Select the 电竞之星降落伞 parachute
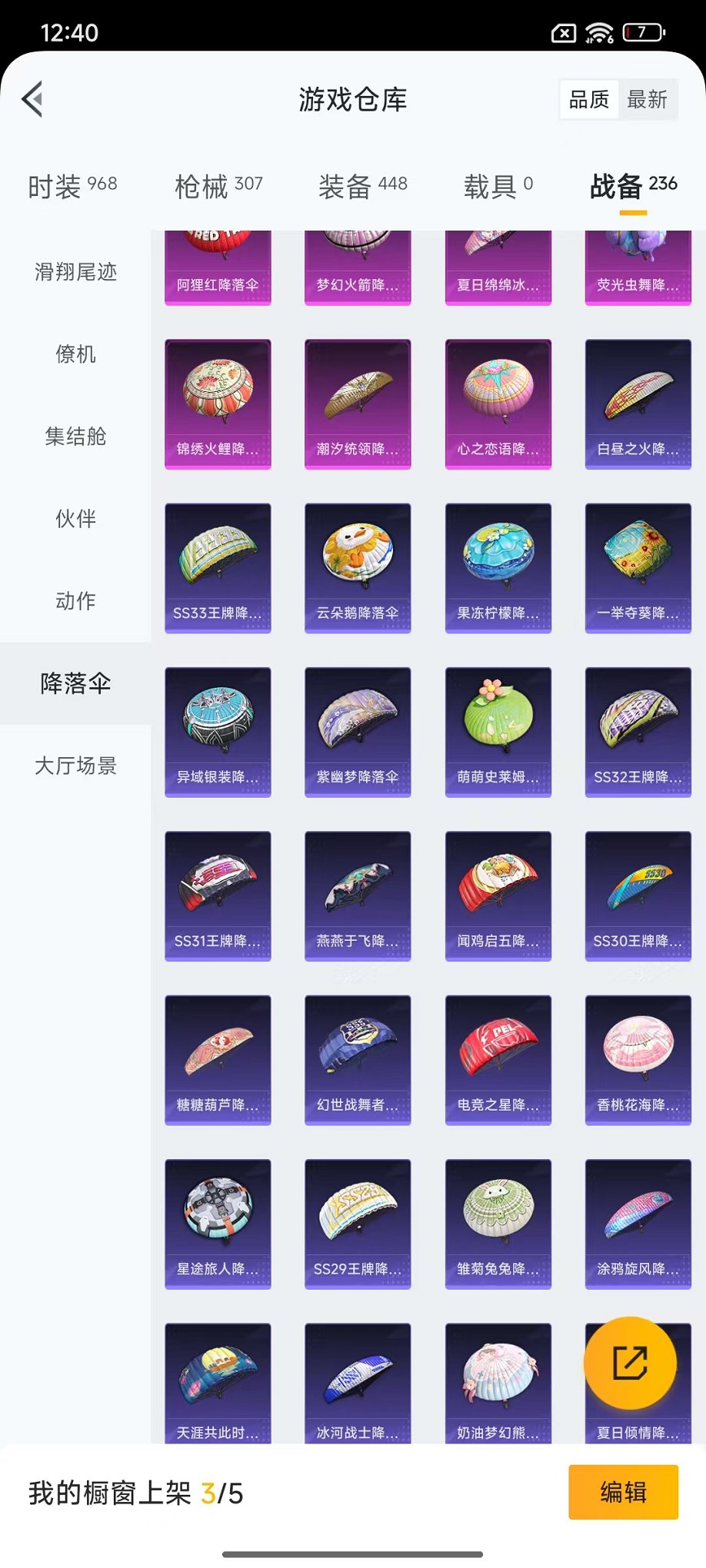Viewport: 706px width, 1568px height. pos(498,1059)
